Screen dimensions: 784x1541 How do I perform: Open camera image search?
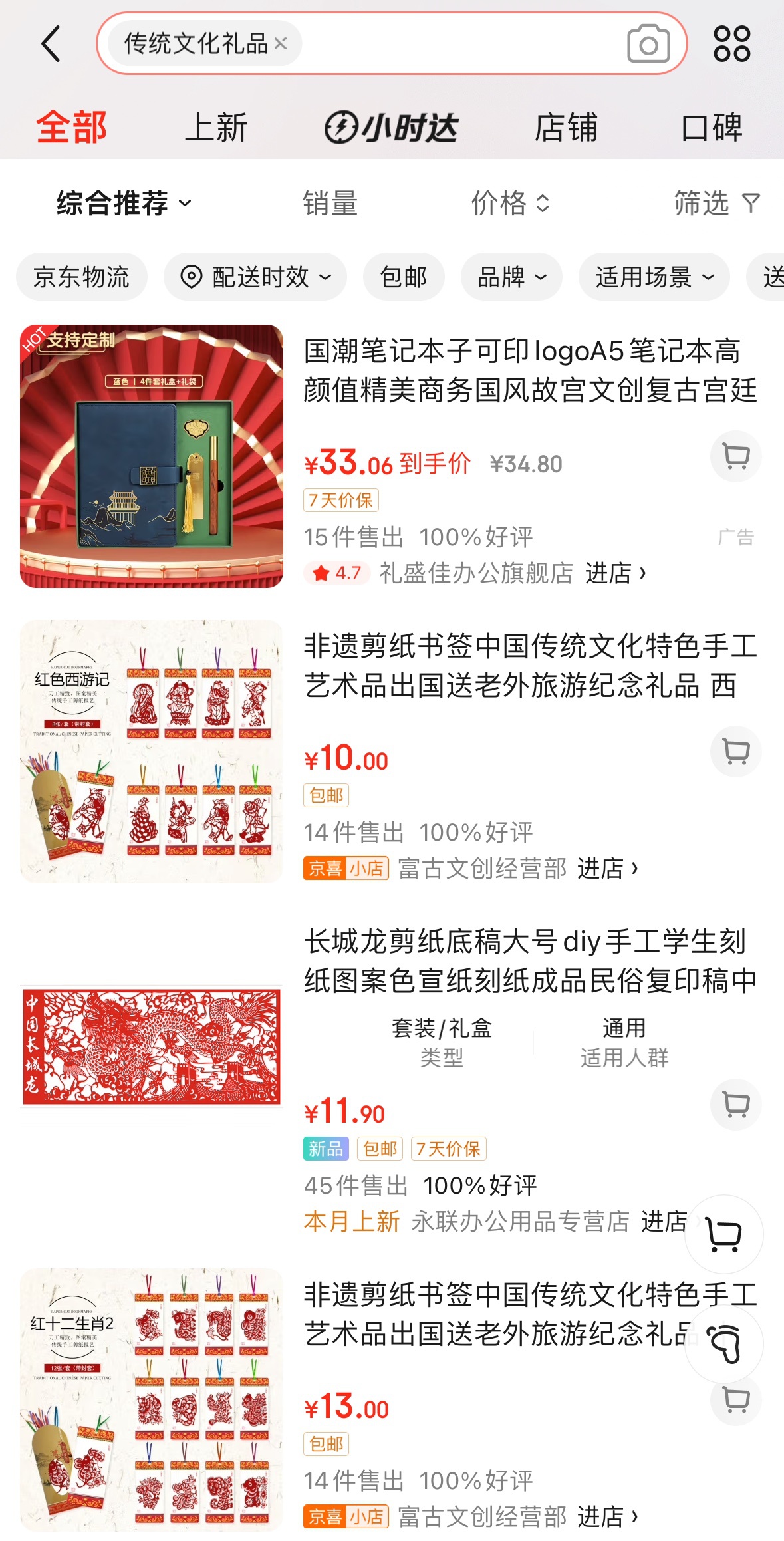(648, 44)
